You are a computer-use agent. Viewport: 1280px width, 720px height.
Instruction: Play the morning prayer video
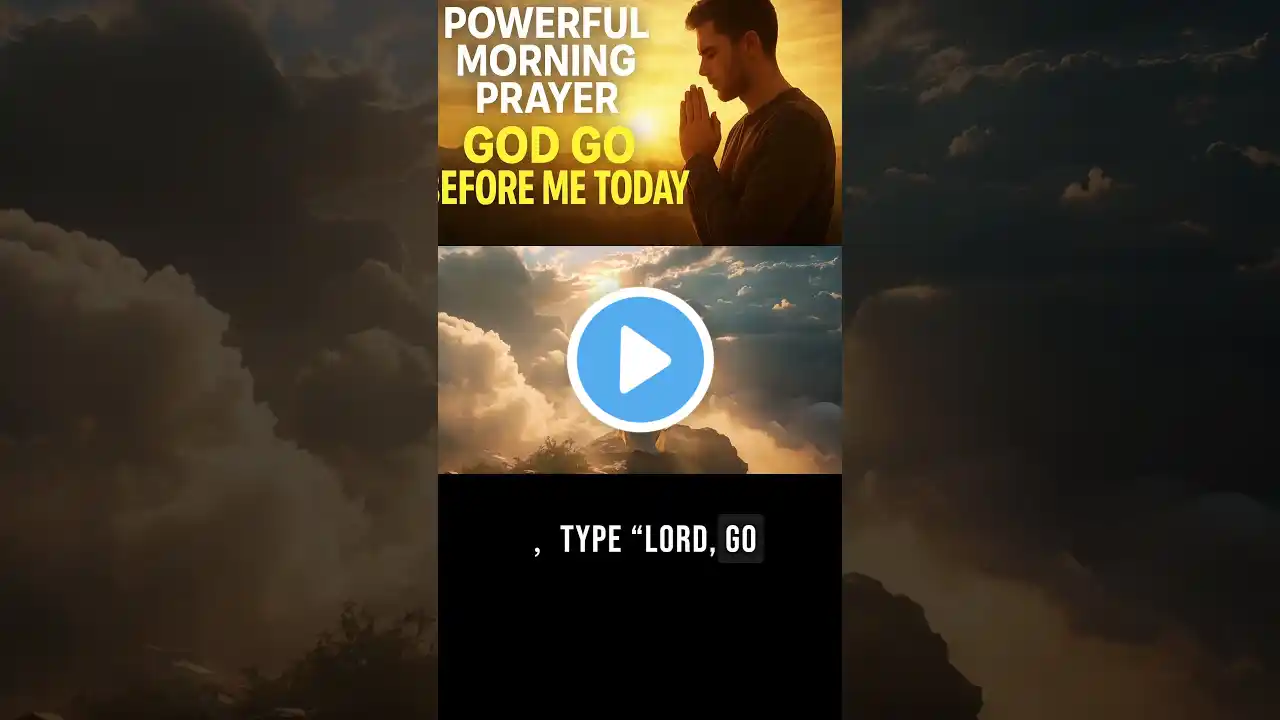(x=640, y=360)
